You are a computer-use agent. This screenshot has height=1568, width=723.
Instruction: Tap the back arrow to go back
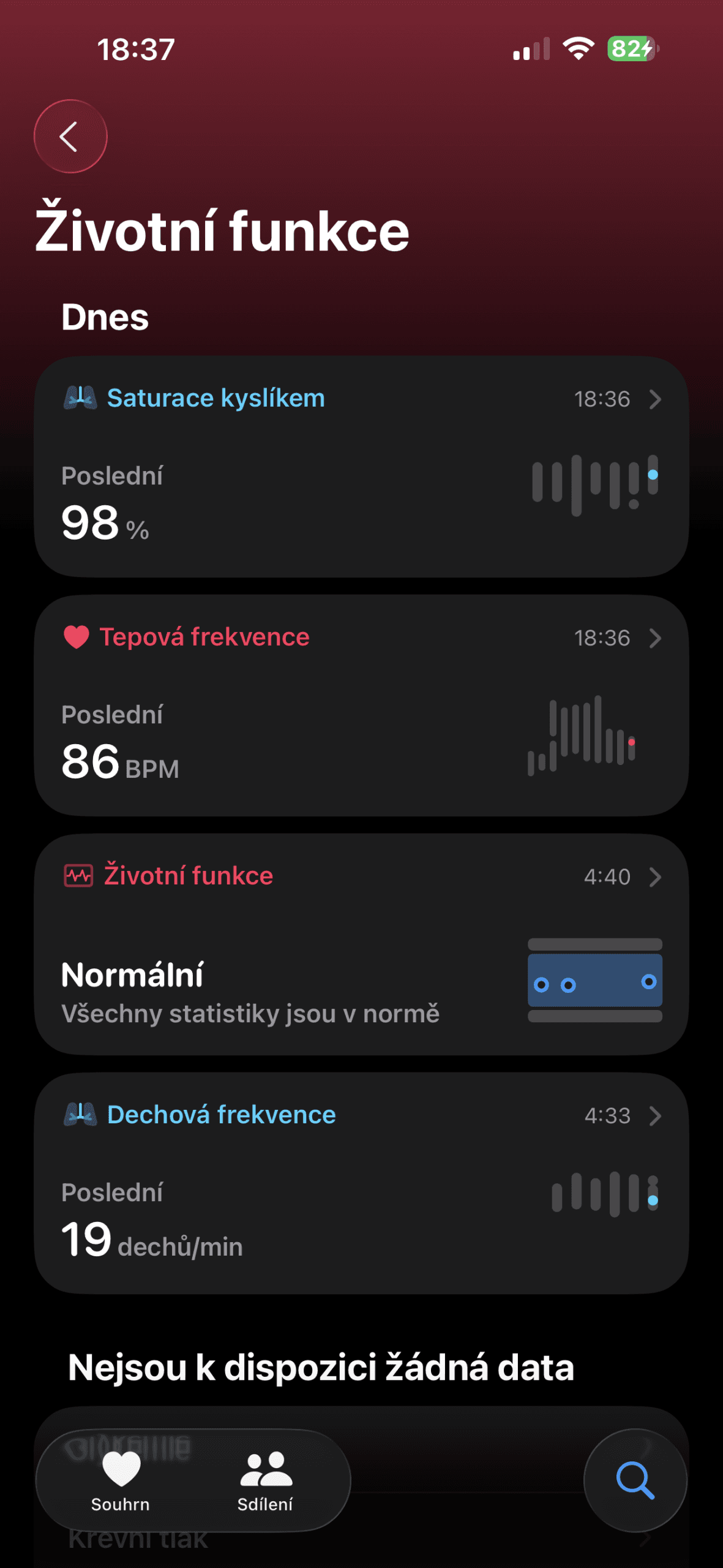tap(70, 137)
